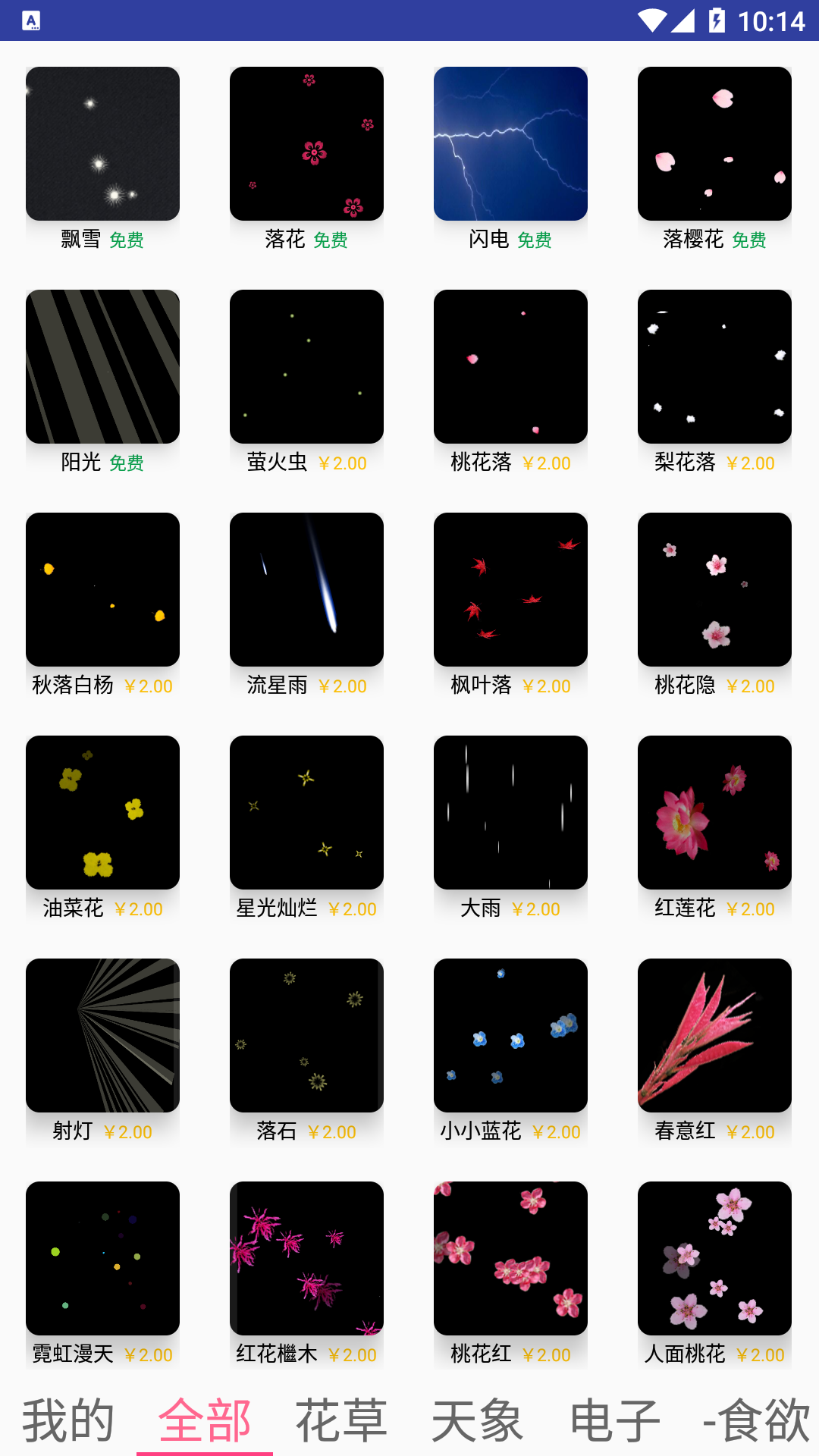Select the 大雨 rain wallpaper preview

[x=510, y=812]
